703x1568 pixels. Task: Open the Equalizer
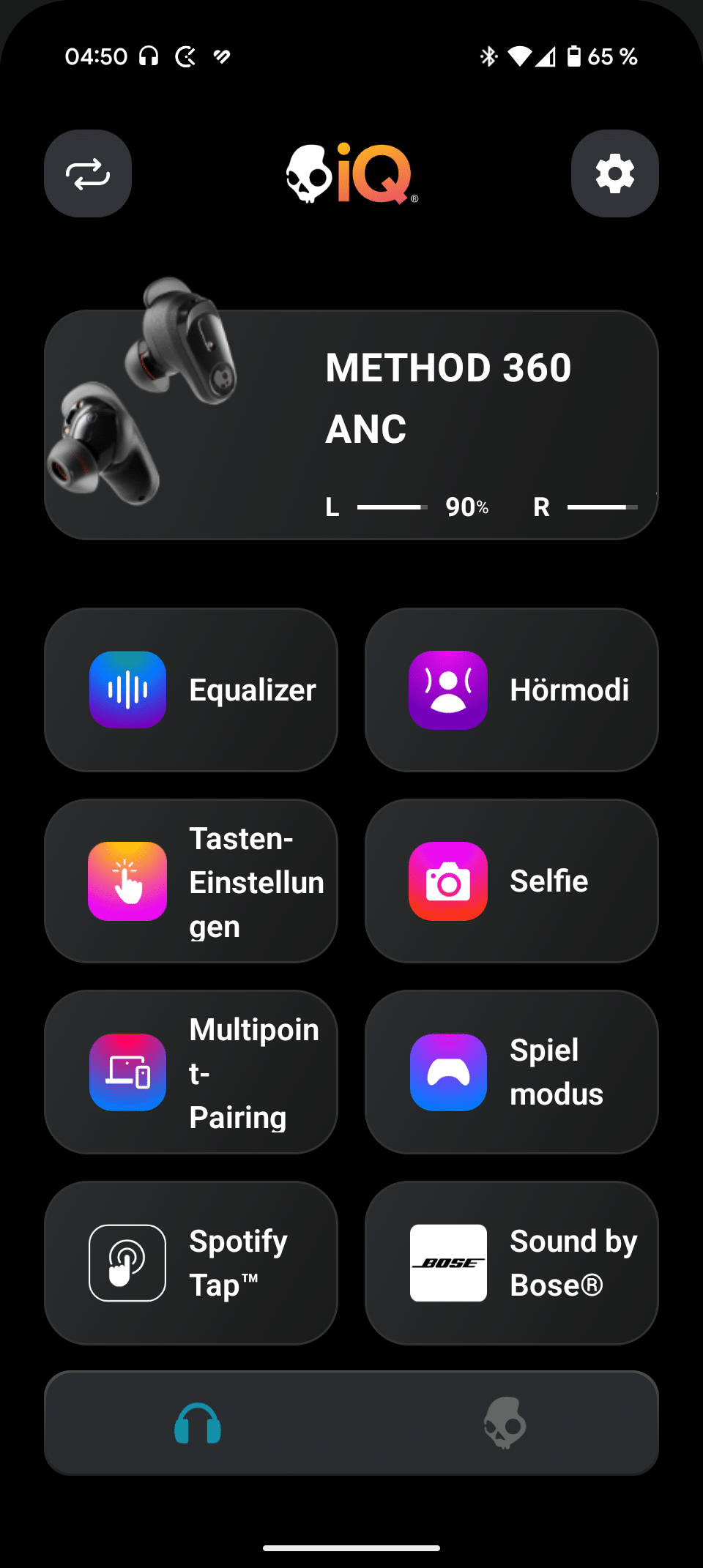191,690
